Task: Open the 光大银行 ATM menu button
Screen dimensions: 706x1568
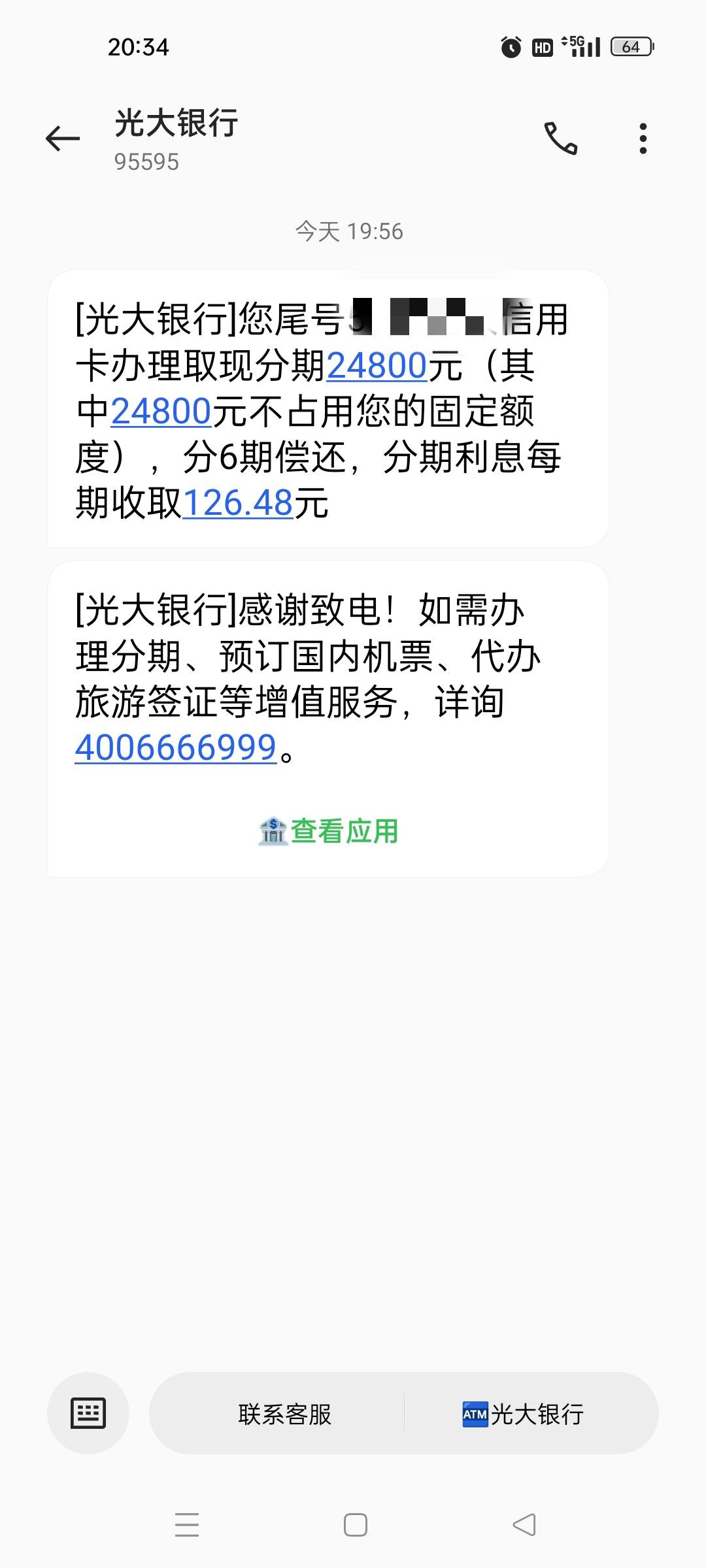Action: (523, 1414)
